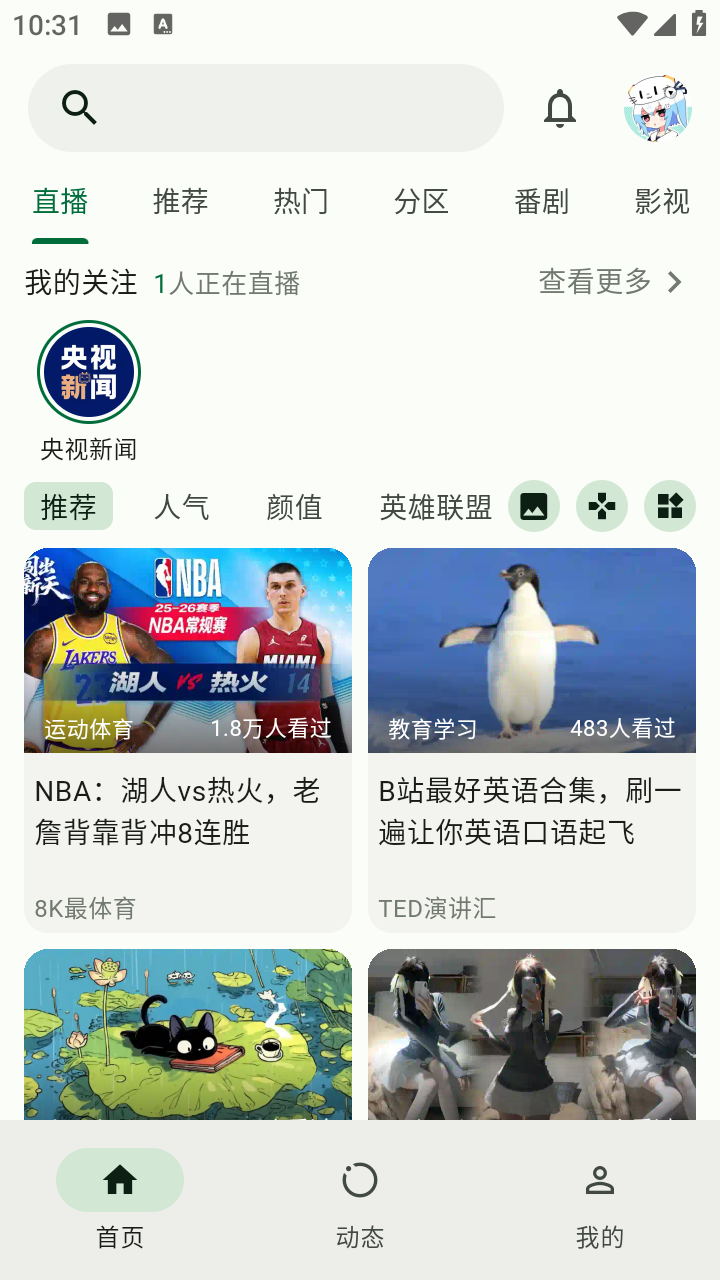Viewport: 720px width, 1280px height.
Task: Select the gamepad category icon
Action: pyautogui.click(x=602, y=506)
